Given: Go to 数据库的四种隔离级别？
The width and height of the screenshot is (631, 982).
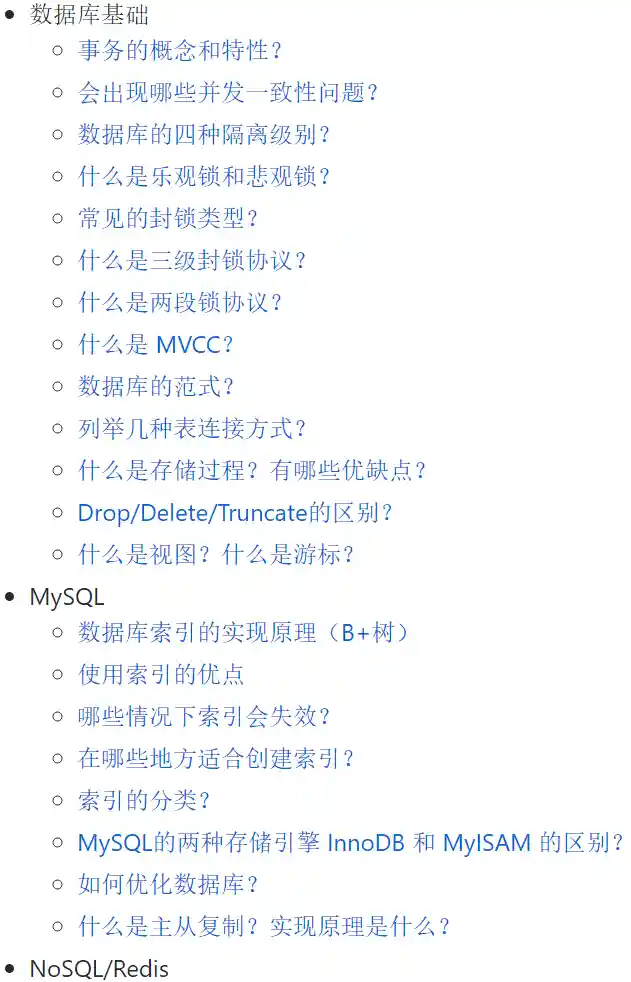Looking at the screenshot, I should pyautogui.click(x=204, y=135).
